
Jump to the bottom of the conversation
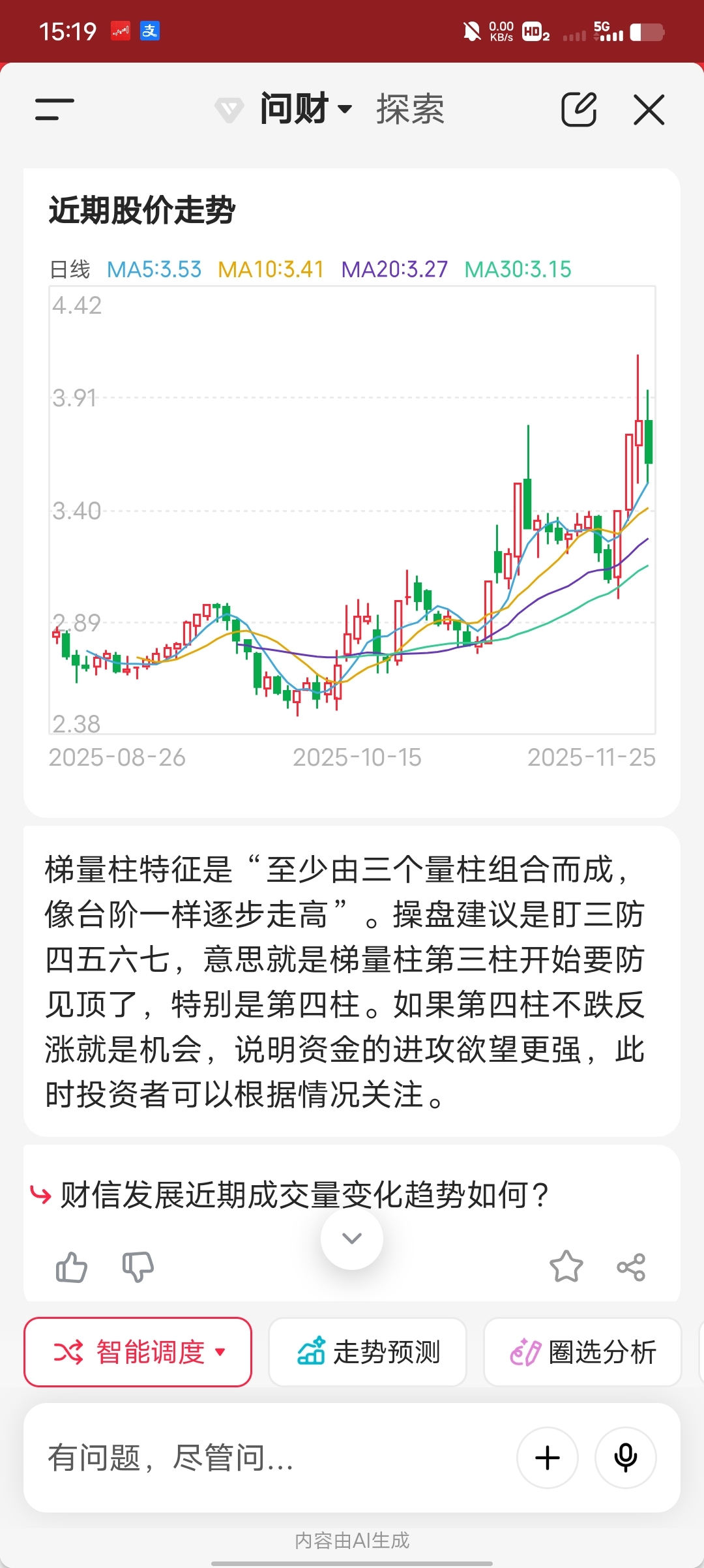(x=352, y=1238)
